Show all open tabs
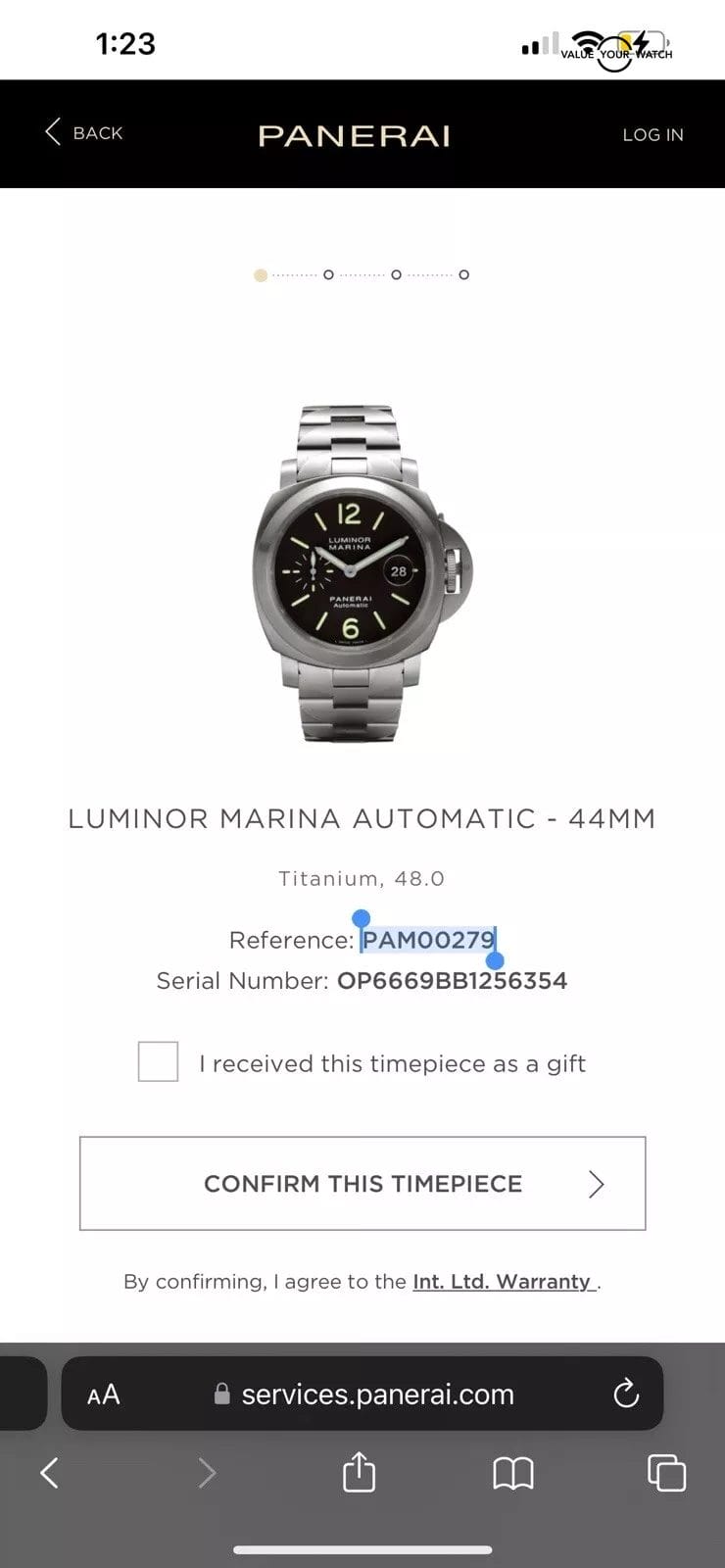Screen dimensions: 725x1568 point(666,1472)
